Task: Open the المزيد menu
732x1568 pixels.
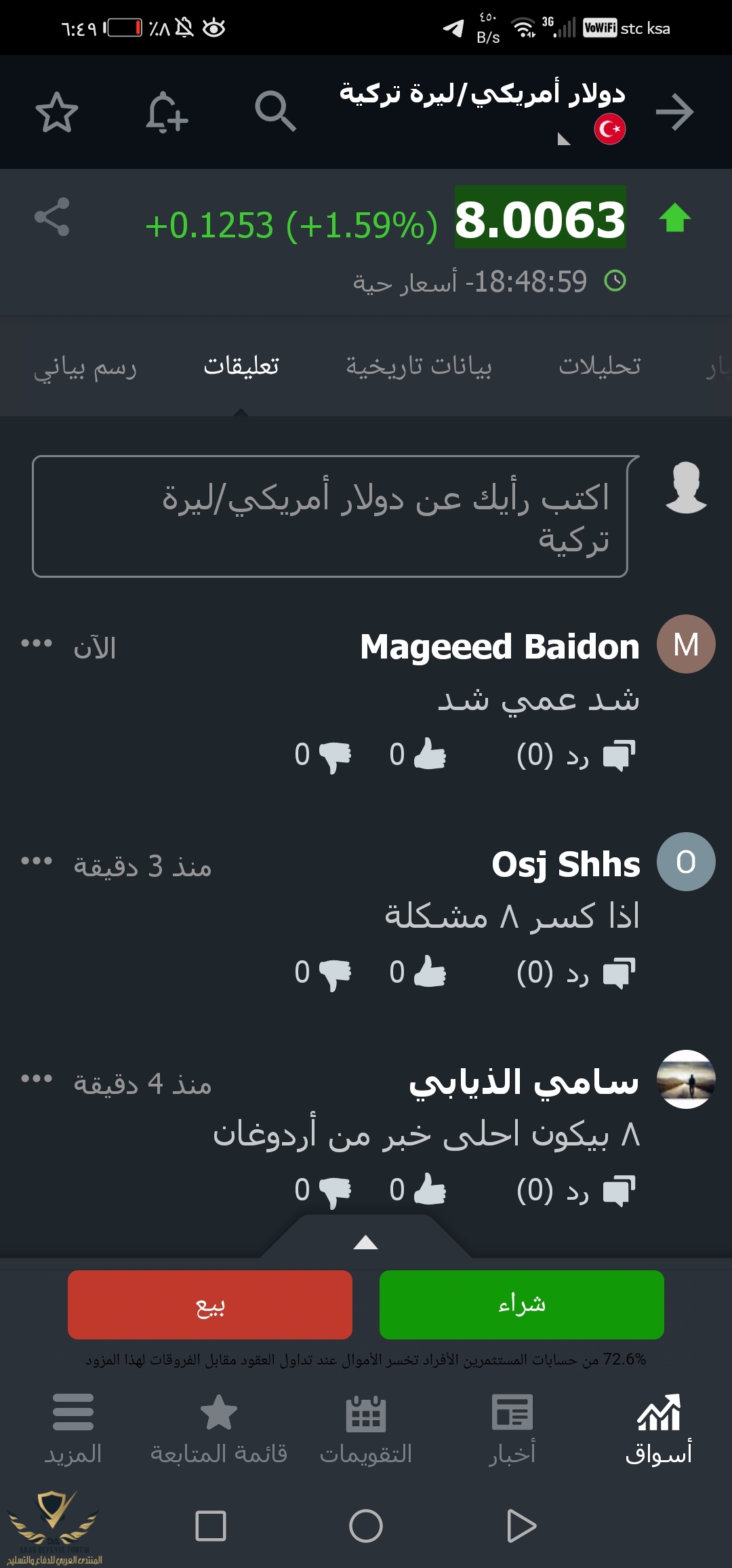Action: coord(73,1428)
